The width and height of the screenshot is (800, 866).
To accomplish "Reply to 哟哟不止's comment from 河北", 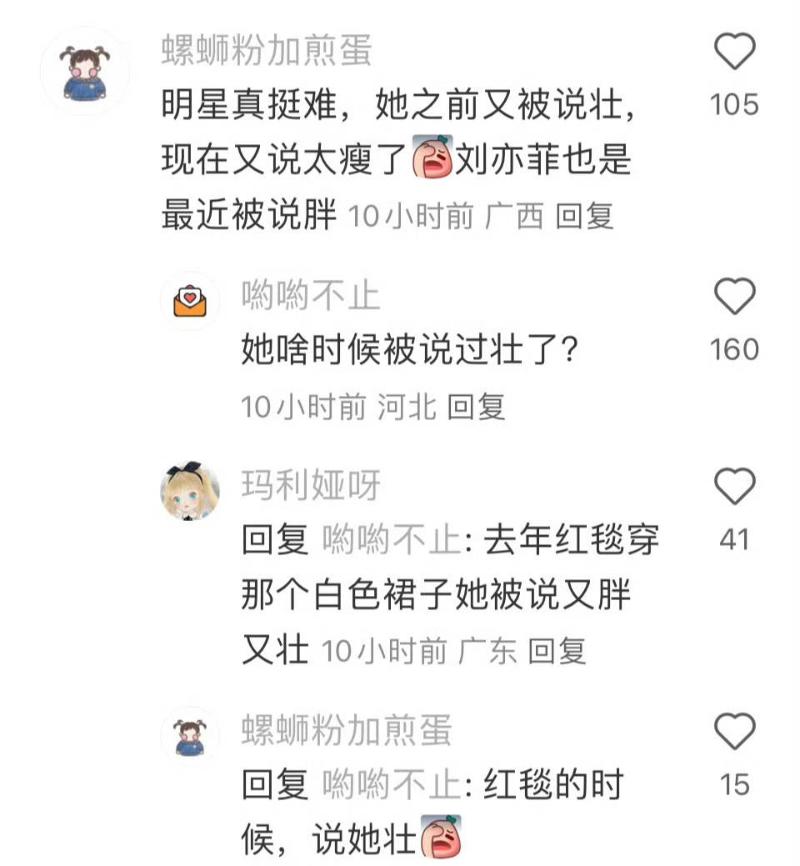I will coord(476,407).
